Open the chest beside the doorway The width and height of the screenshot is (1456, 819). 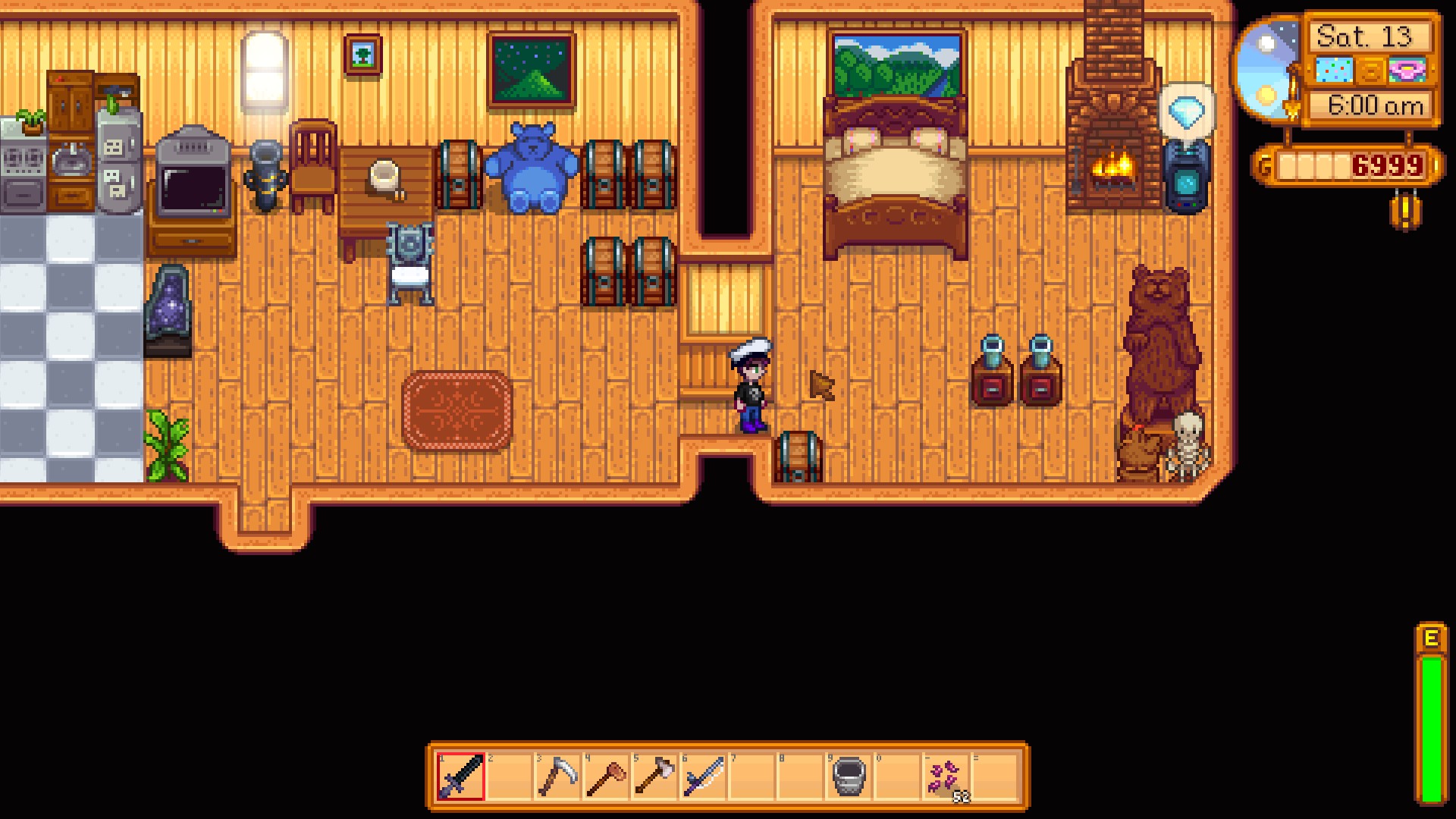tap(799, 457)
